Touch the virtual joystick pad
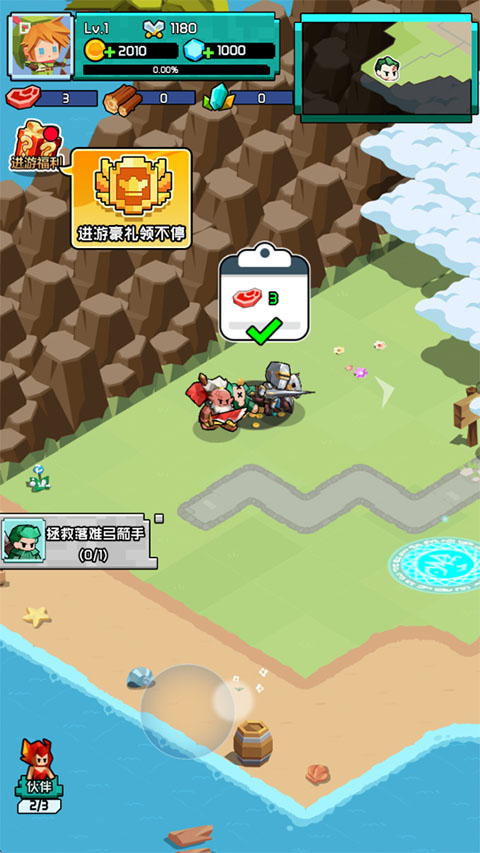480x853 pixels. (x=188, y=711)
